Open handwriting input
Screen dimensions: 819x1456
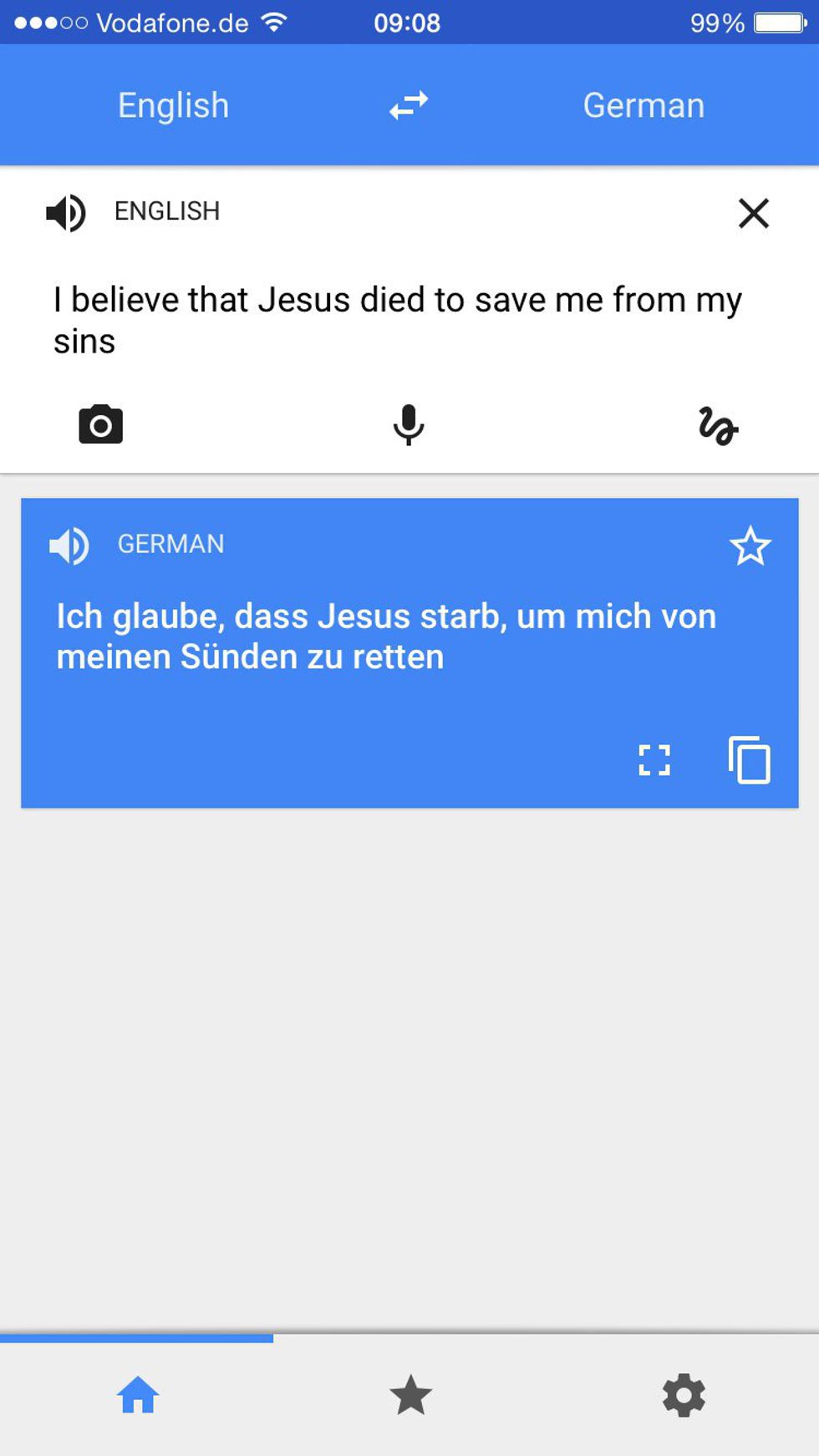tap(718, 426)
